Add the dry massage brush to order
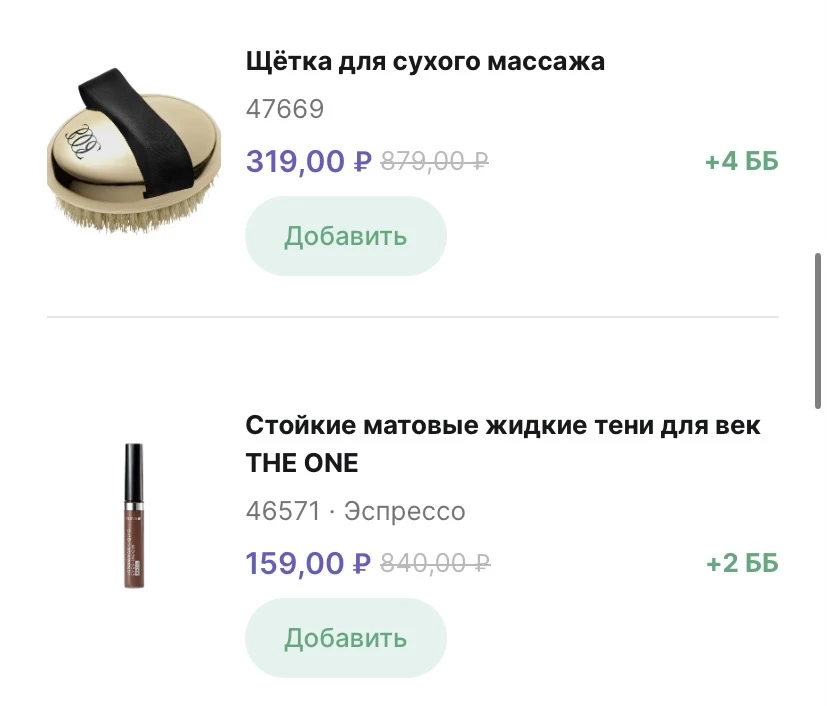The image size is (827, 706). (345, 236)
